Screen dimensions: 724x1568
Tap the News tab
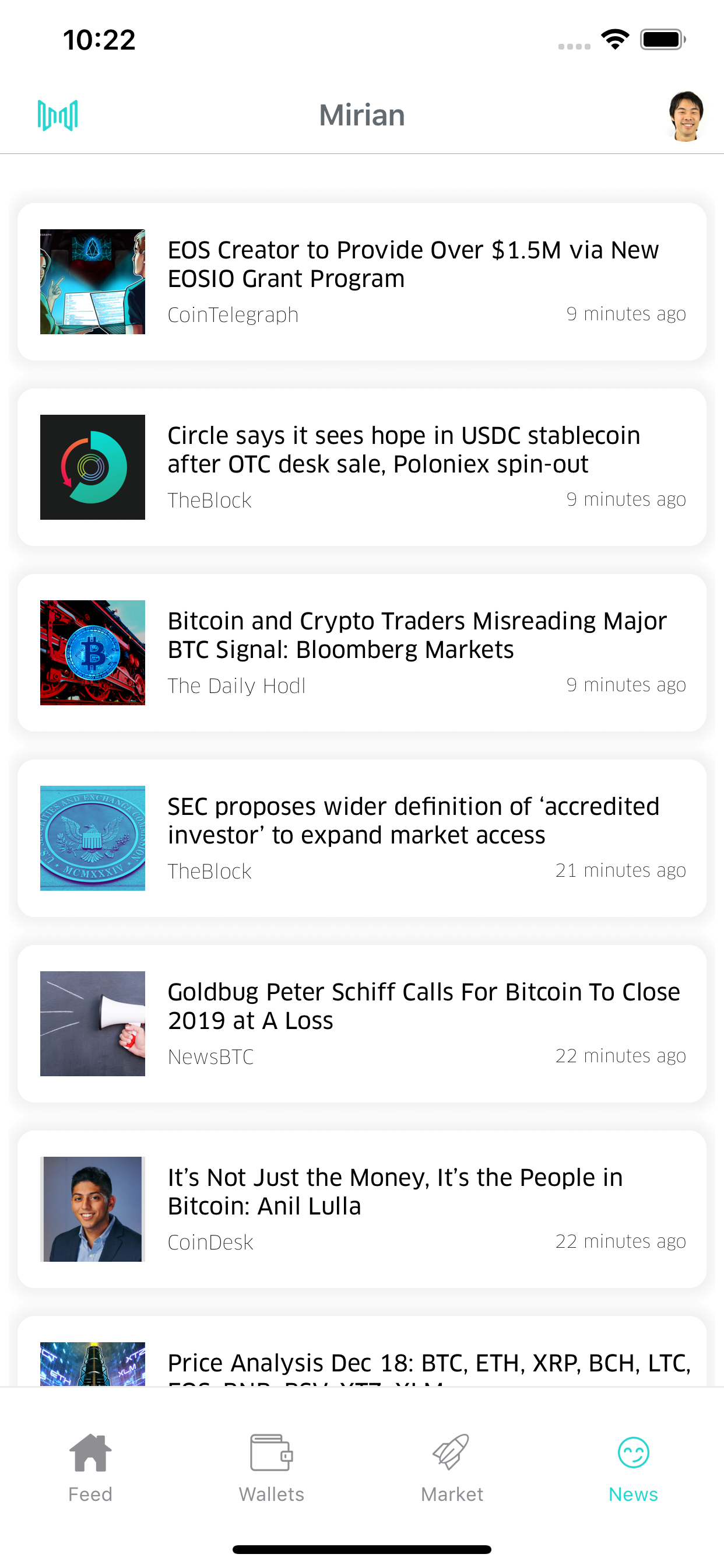[633, 1468]
